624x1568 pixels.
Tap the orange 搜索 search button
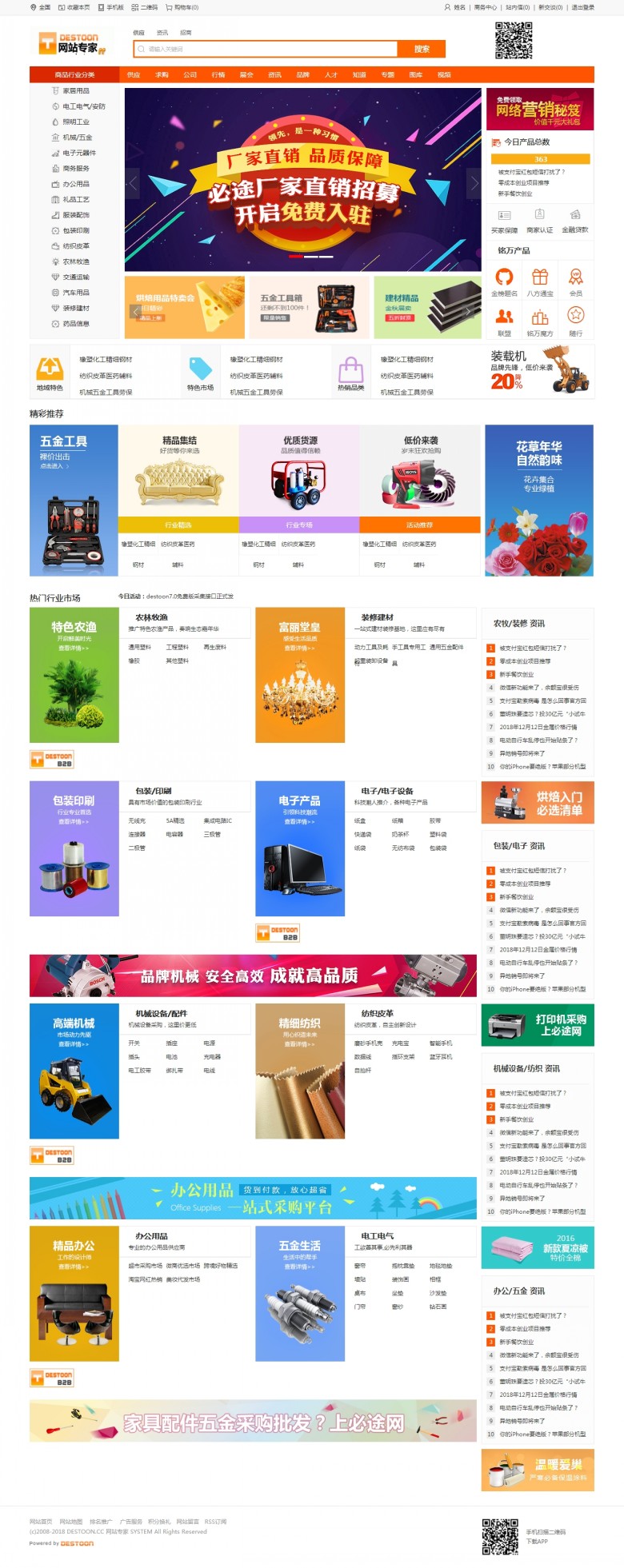pos(422,49)
